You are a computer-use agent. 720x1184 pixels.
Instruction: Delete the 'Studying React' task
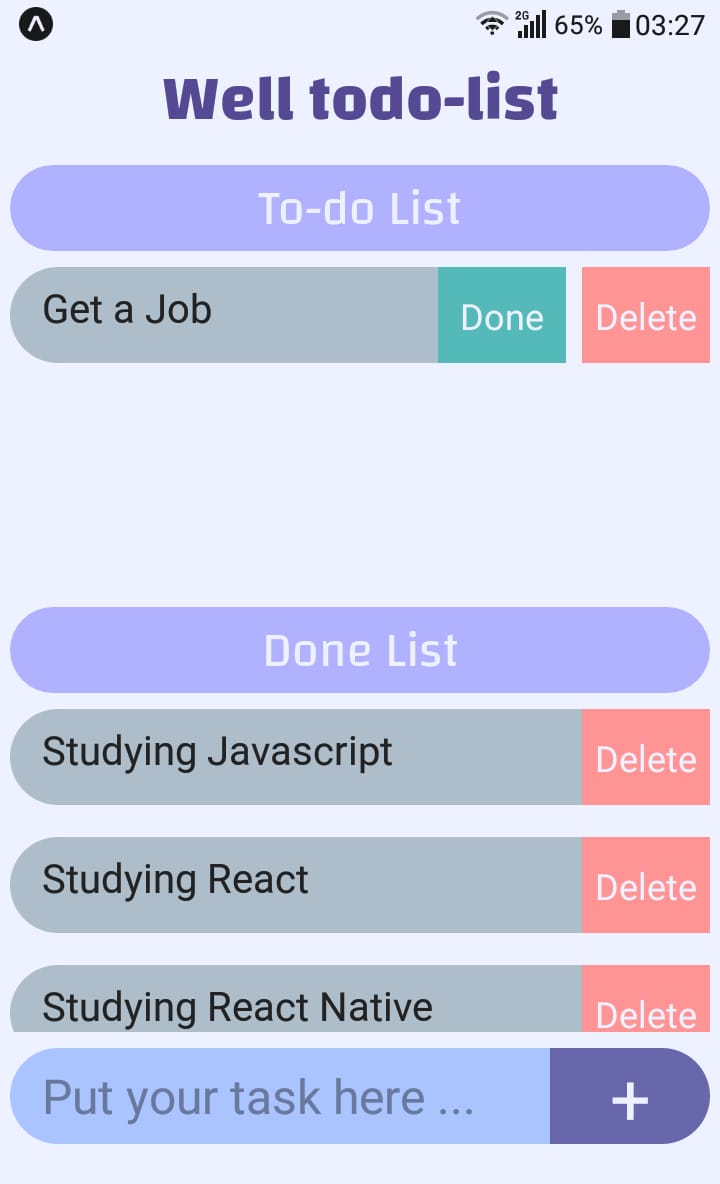[x=646, y=886]
